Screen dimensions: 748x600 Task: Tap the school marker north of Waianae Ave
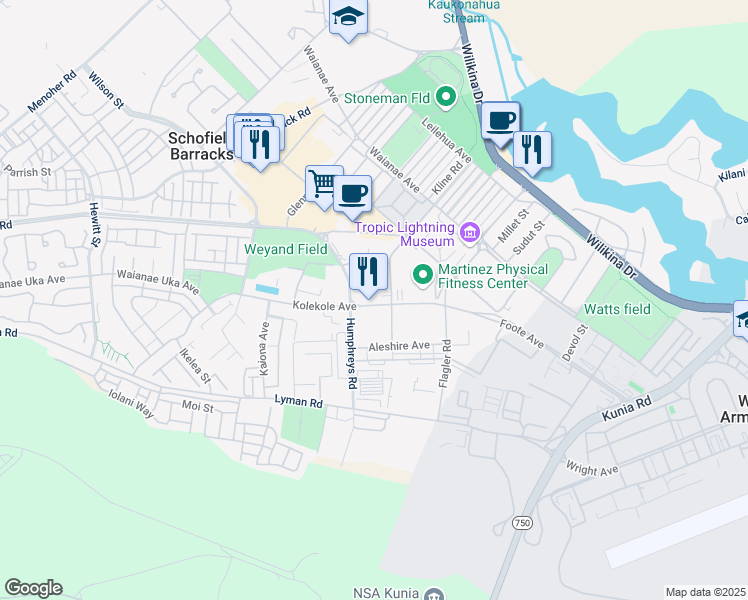tap(348, 17)
